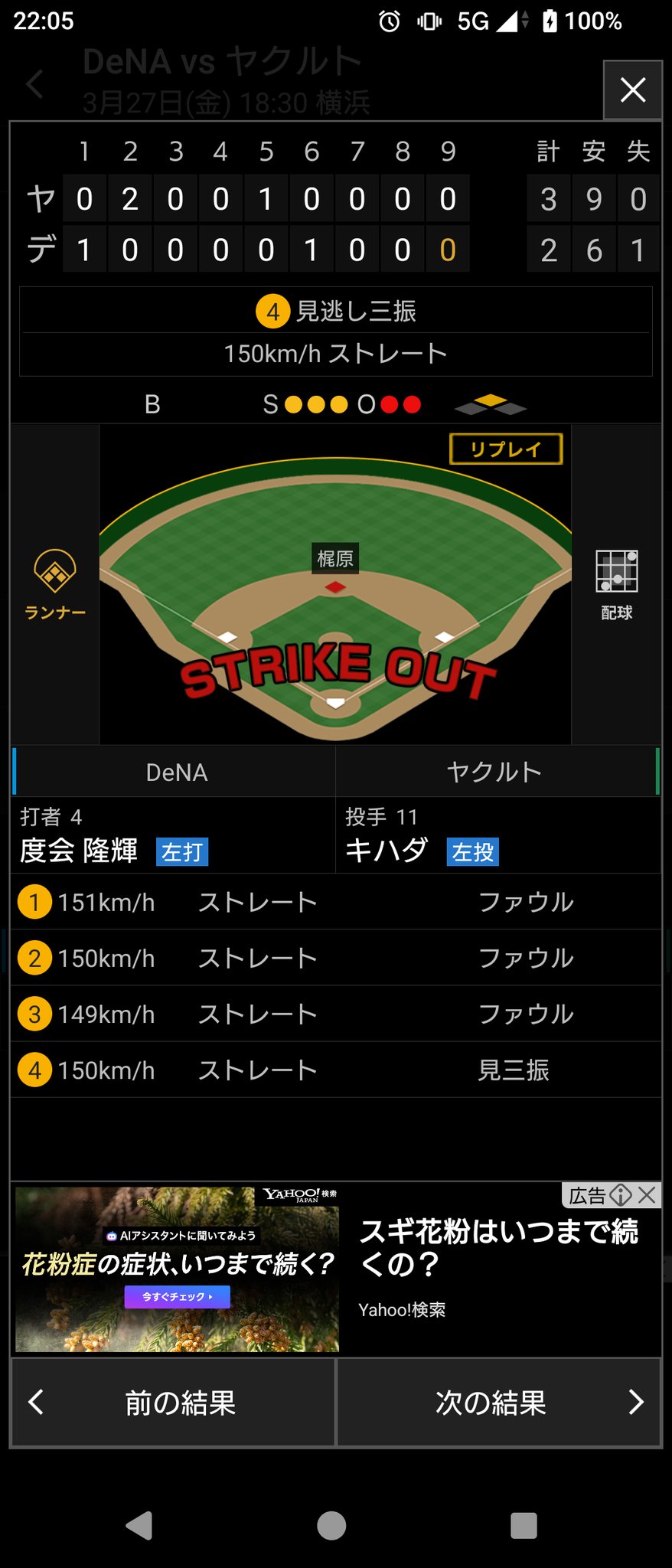Open the ad info icon

pyautogui.click(x=621, y=1194)
